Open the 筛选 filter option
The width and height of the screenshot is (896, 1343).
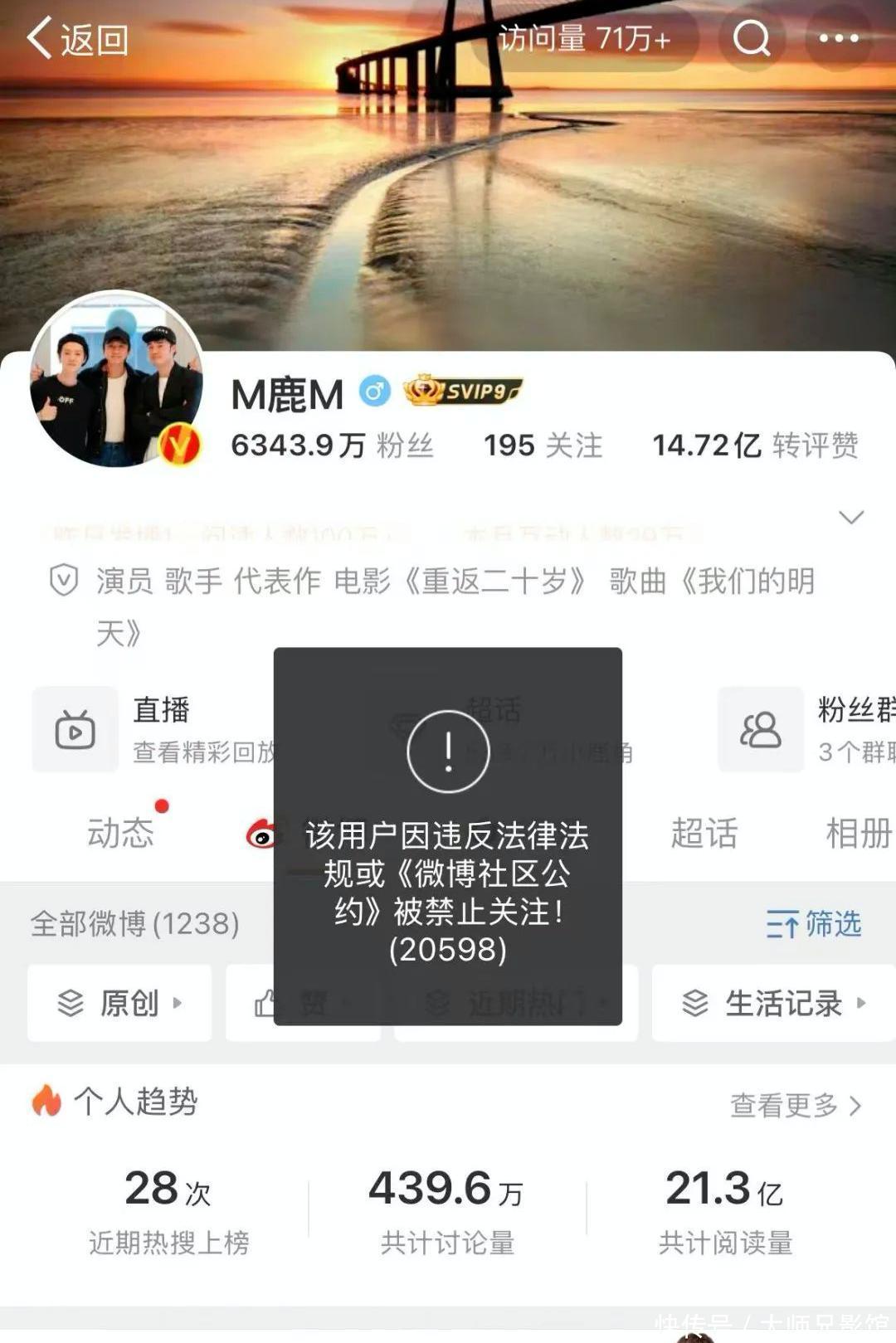point(813,923)
